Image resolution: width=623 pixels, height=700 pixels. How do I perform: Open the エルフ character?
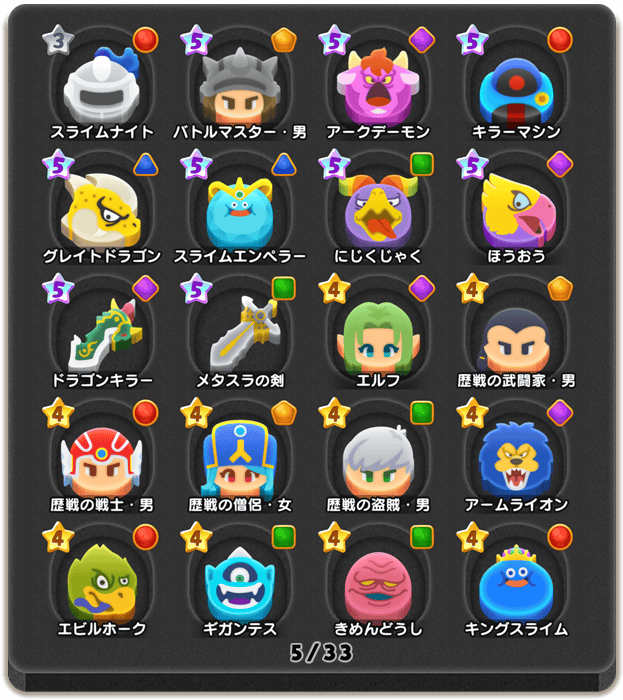pos(378,335)
